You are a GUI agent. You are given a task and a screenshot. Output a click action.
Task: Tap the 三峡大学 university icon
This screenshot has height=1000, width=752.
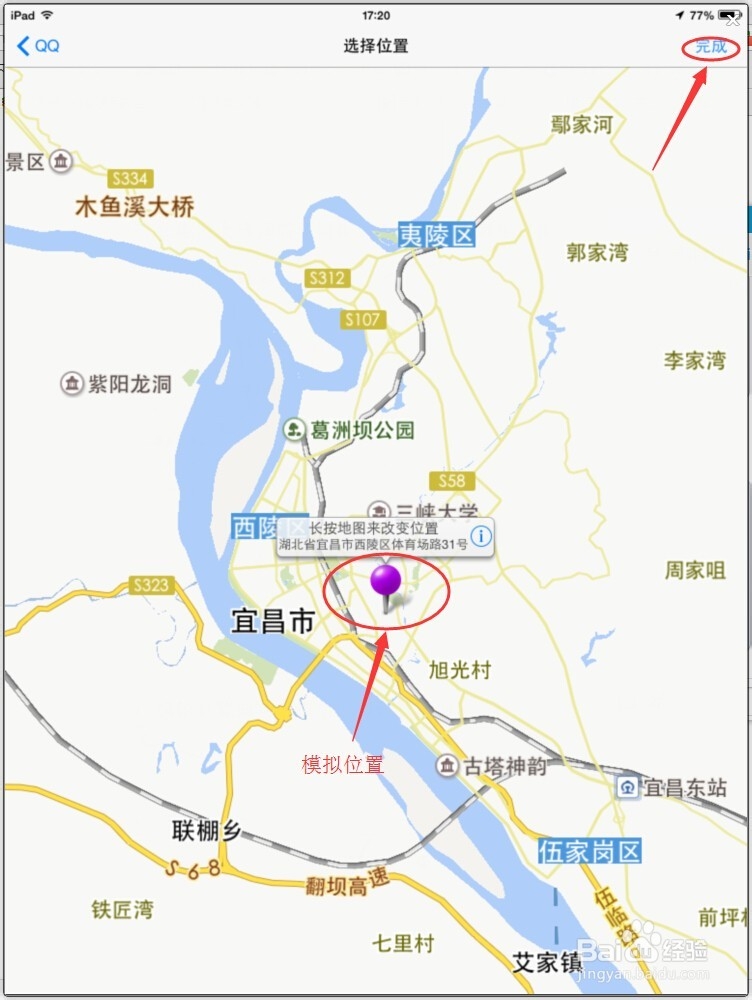381,508
